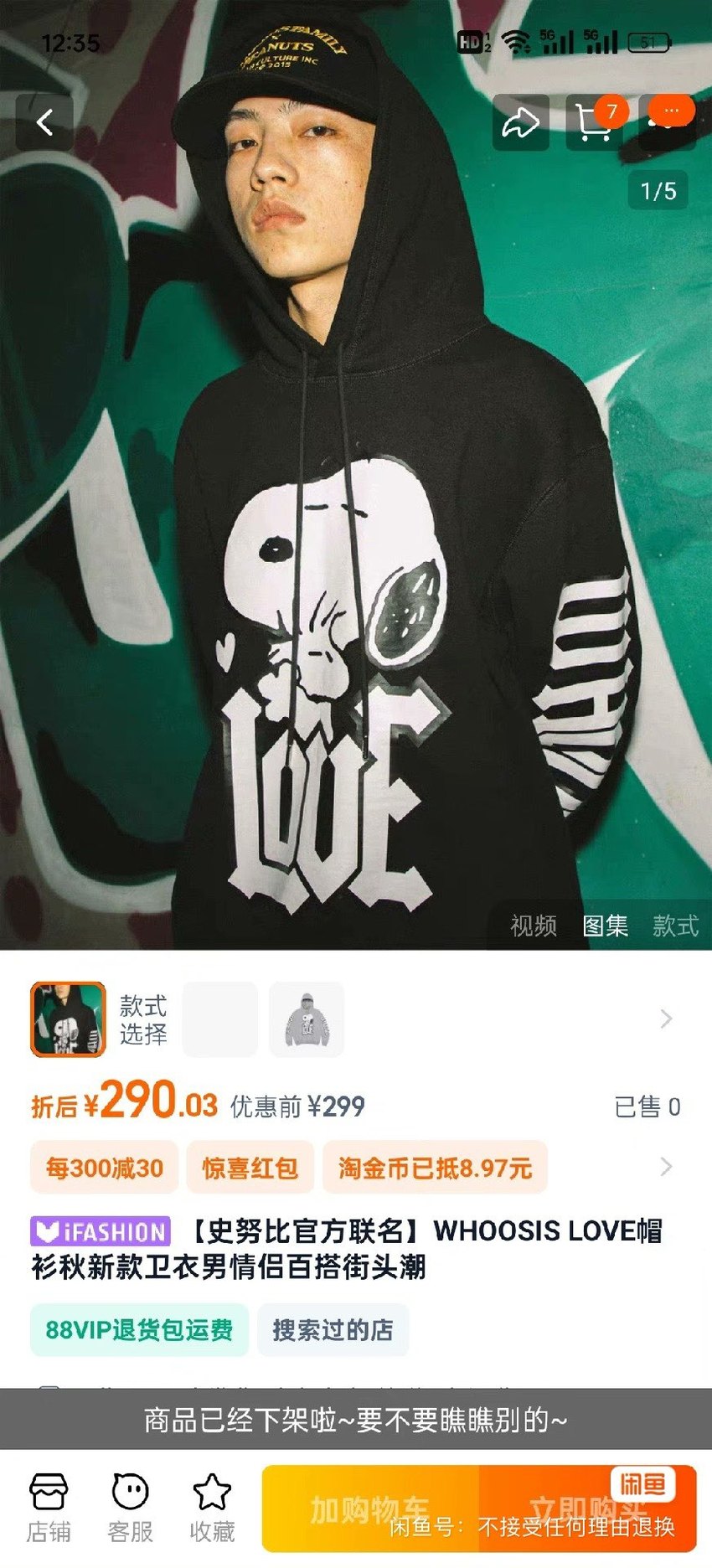This screenshot has width=712, height=1568.
Task: Tap the 搜索过的店 tag
Action: tap(333, 1330)
